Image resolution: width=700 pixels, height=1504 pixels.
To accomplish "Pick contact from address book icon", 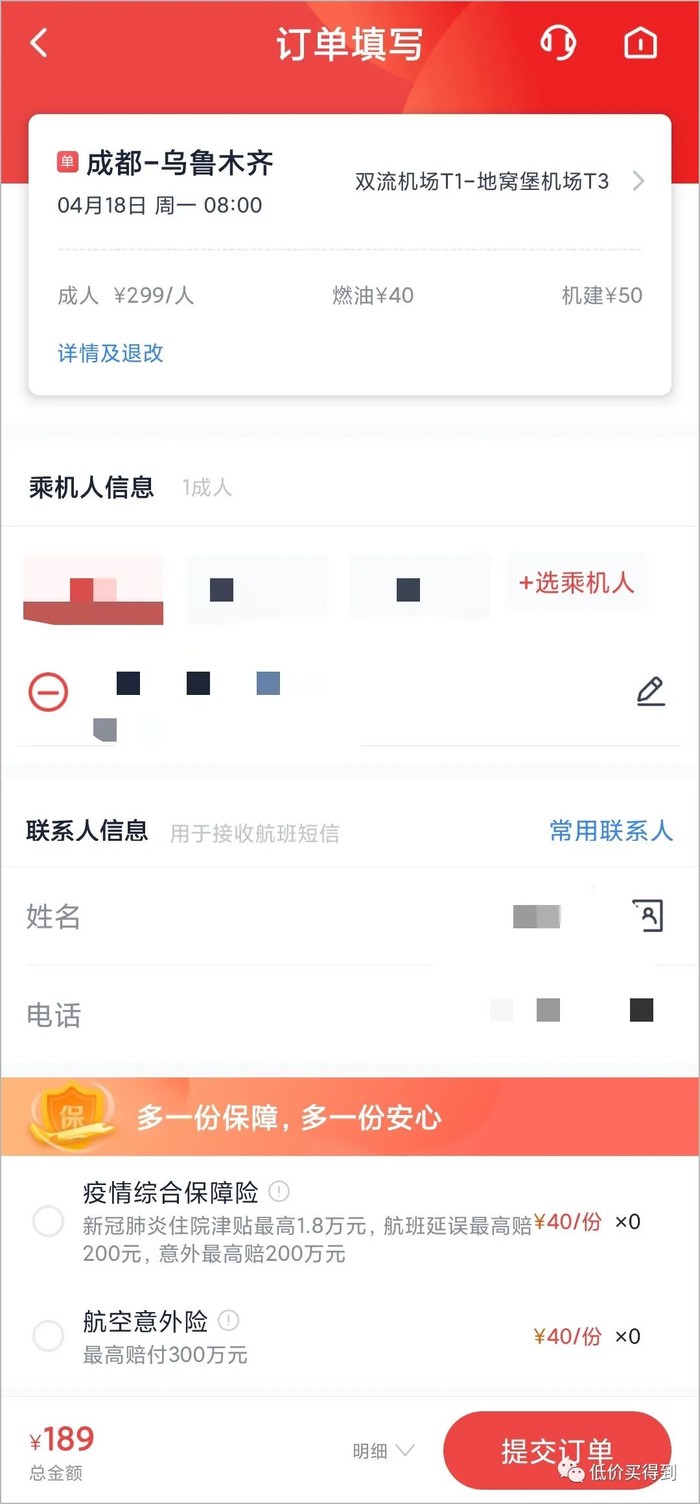I will pos(648,915).
